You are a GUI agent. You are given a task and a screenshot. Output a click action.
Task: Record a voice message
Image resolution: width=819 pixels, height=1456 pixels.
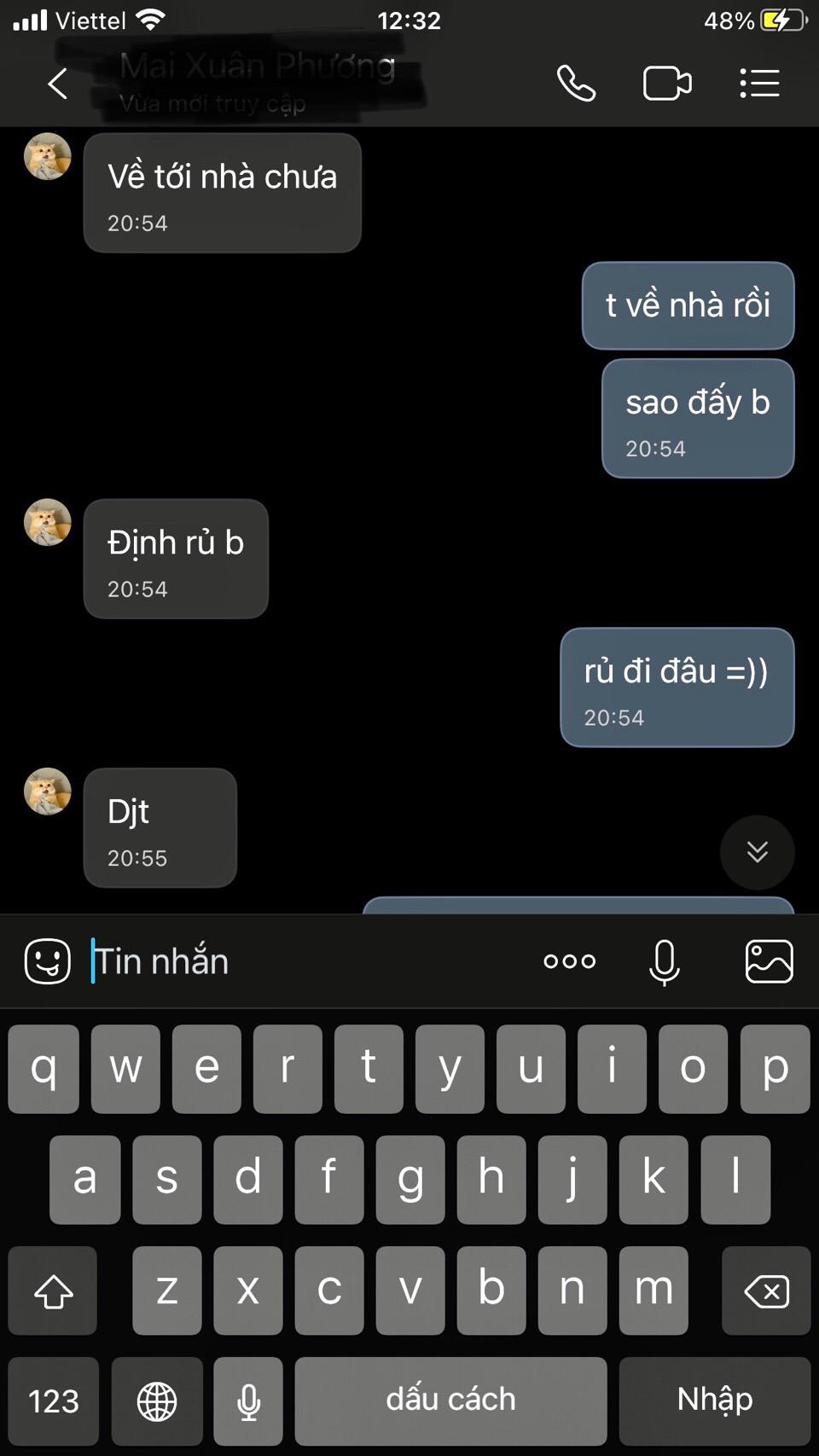(664, 961)
